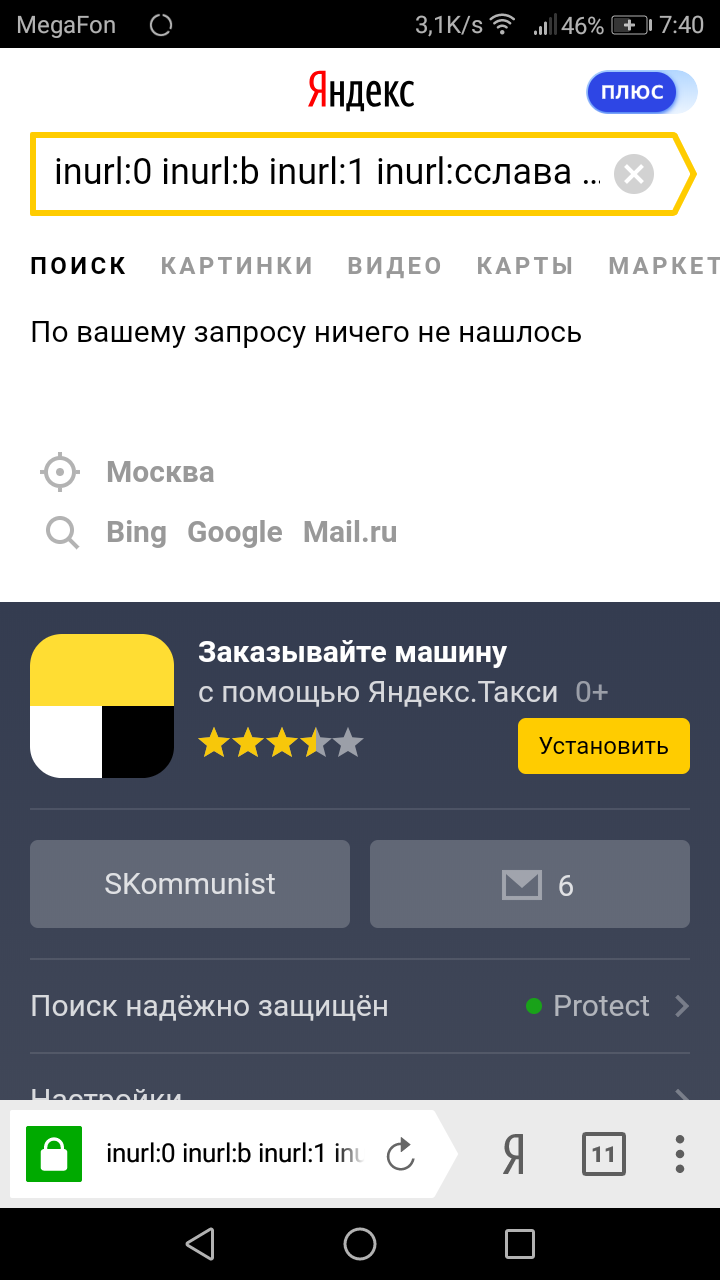Search the query in Mail.ru
Screen dimensions: 720x1280
tap(350, 532)
